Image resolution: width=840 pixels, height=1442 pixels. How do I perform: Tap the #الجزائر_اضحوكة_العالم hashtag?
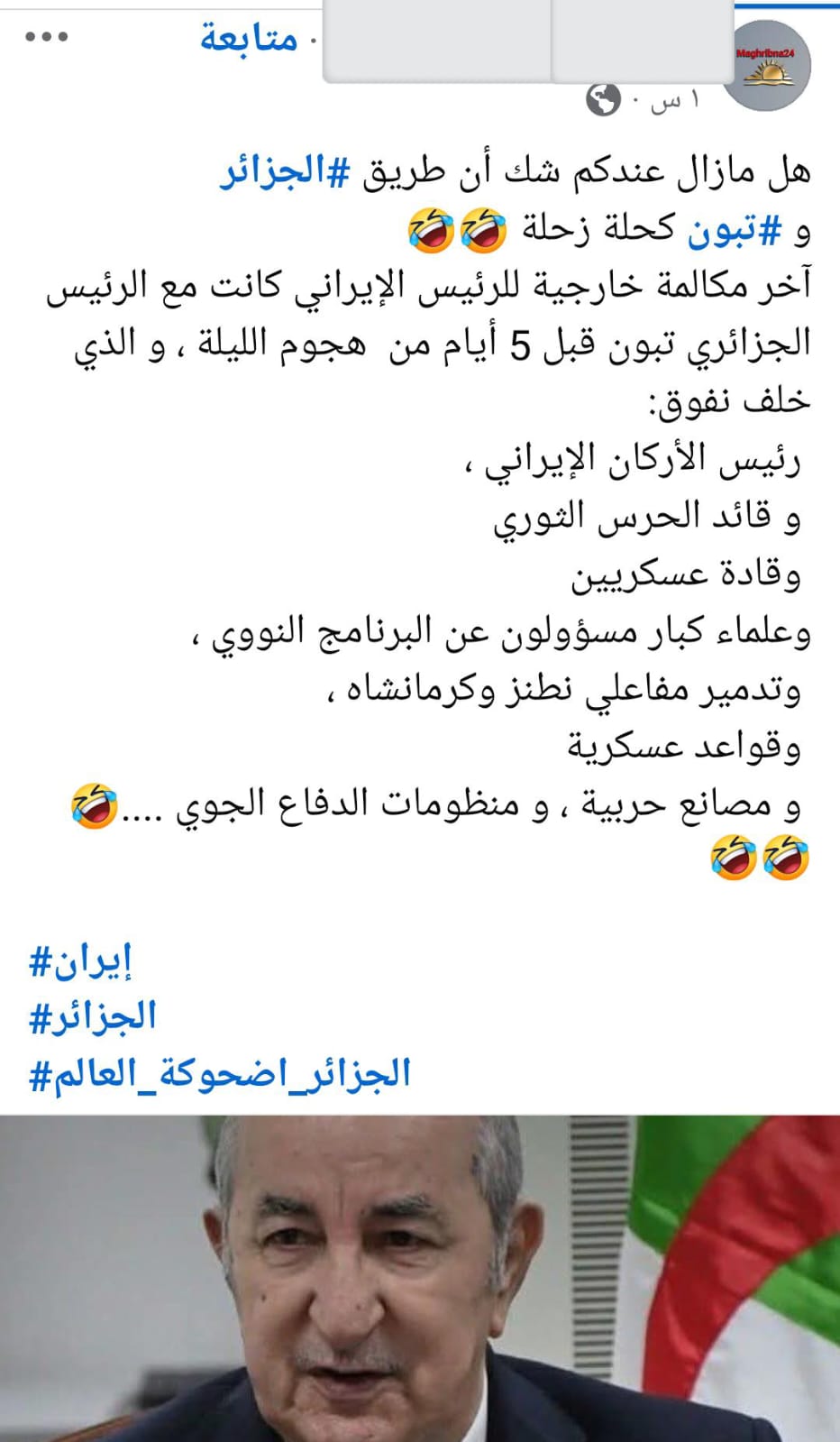[x=220, y=1074]
